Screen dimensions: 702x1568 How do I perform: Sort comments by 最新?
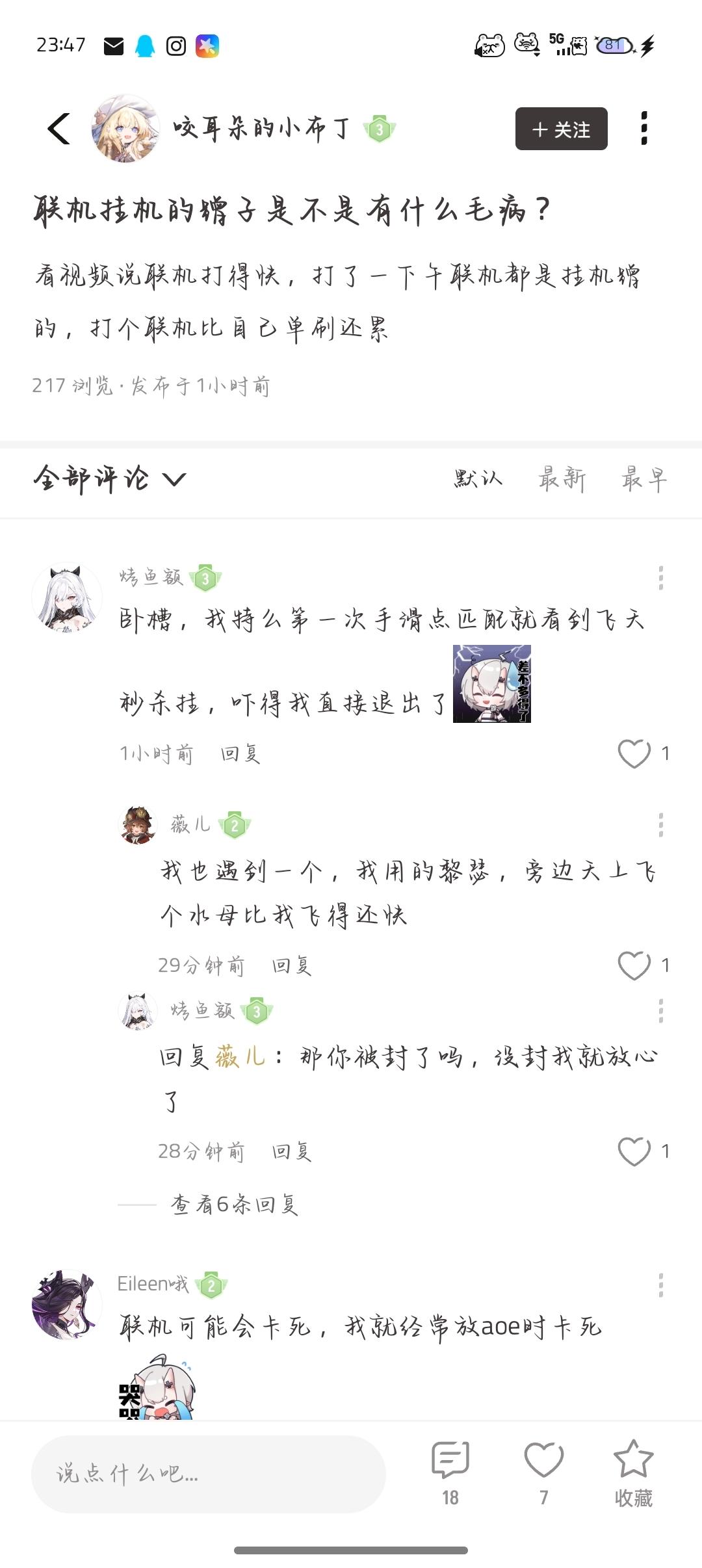click(x=562, y=479)
